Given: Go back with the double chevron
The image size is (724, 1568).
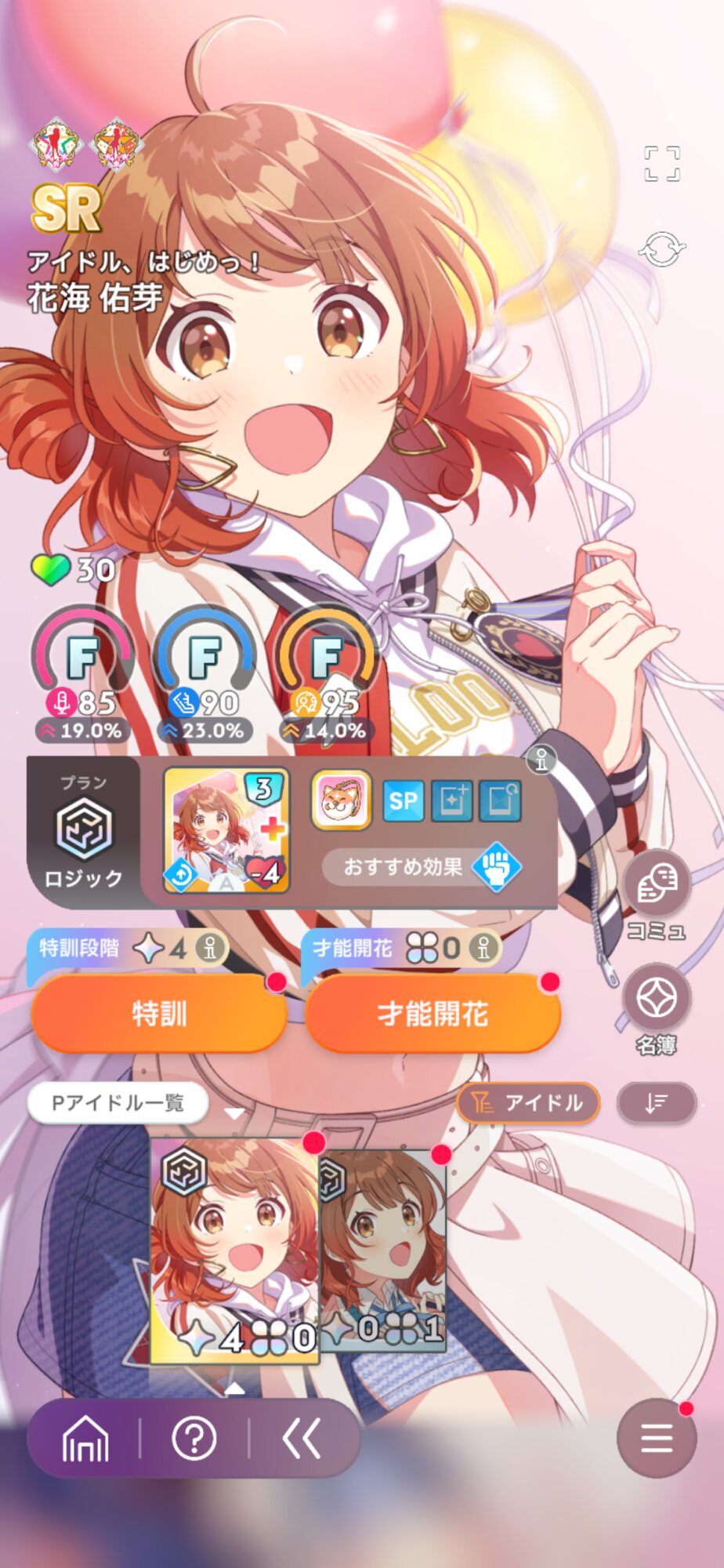Looking at the screenshot, I should 302,1439.
